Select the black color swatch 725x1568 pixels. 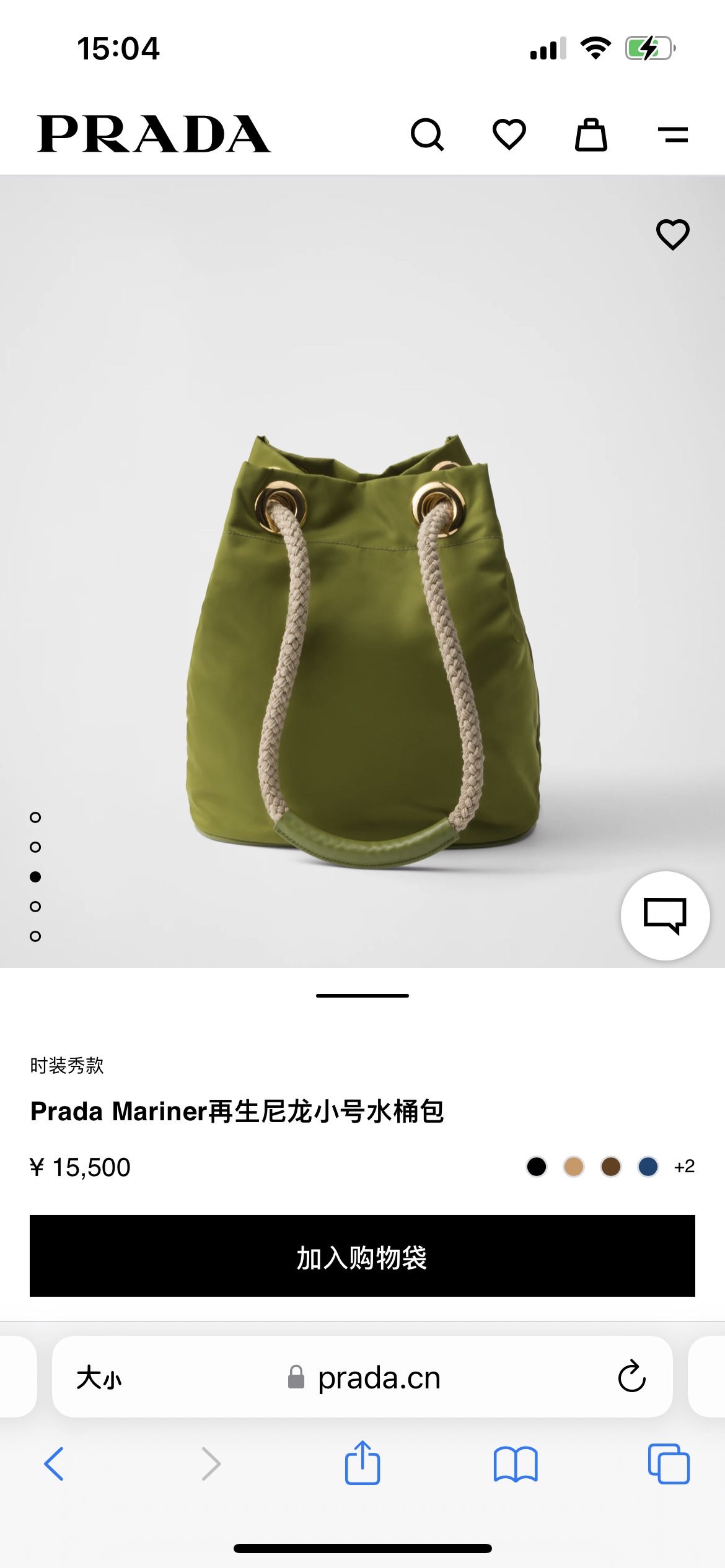click(x=537, y=1167)
